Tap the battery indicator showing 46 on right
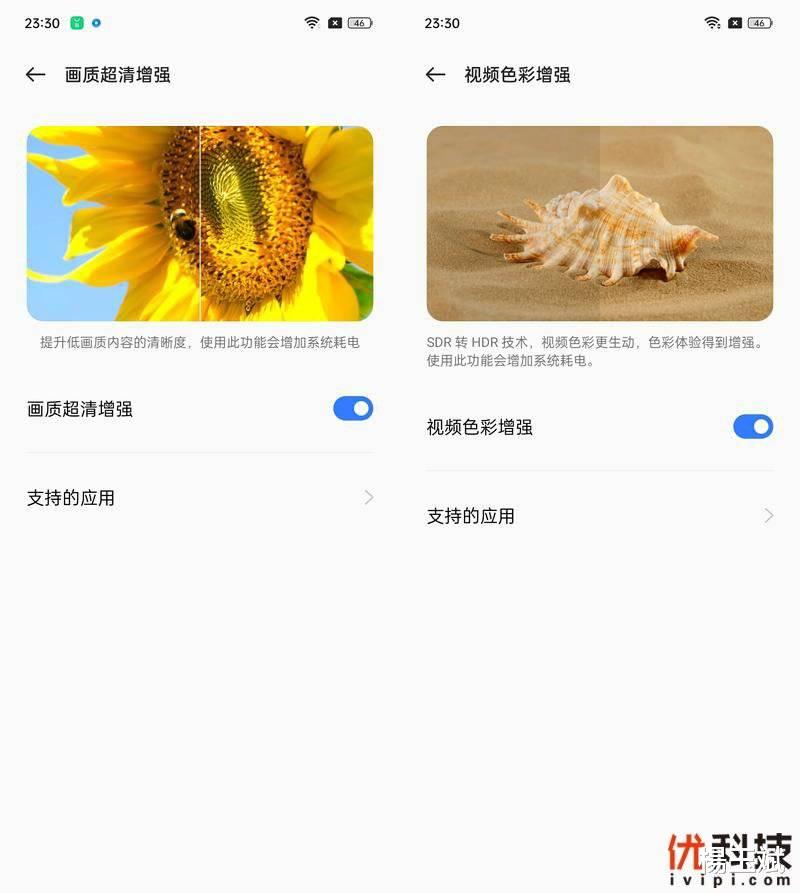The image size is (800, 893). [x=758, y=22]
